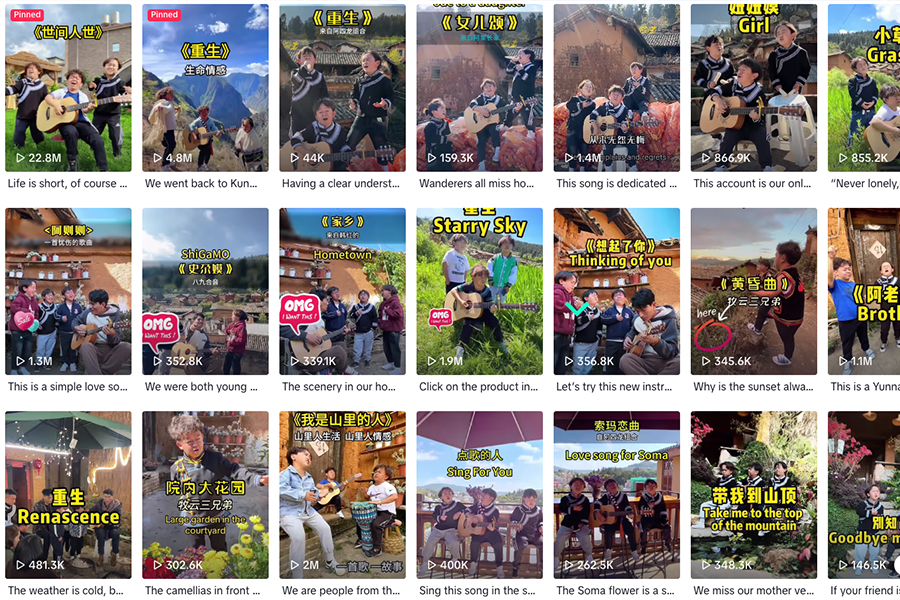Screen dimensions: 900x600
Task: Open the video with 159.3K views
Action: click(479, 90)
